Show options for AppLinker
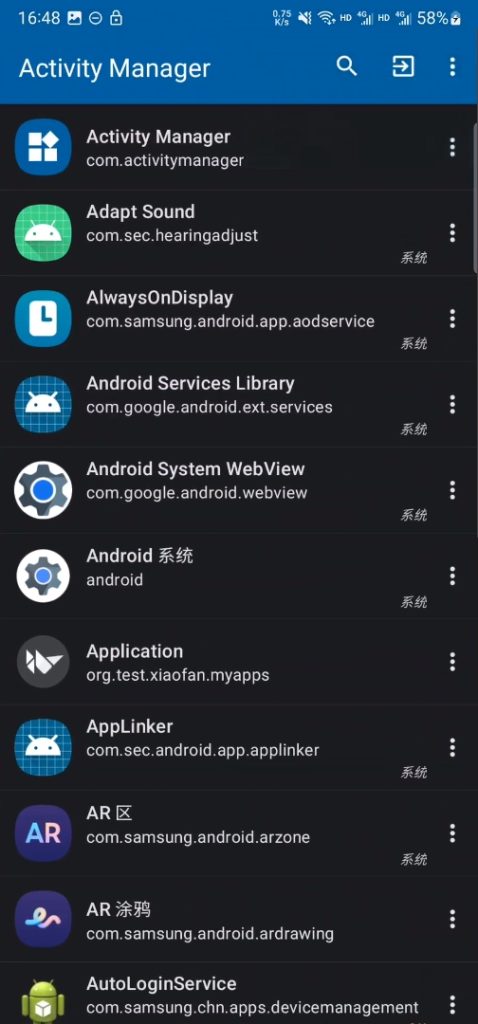The height and width of the screenshot is (1024, 478). [452, 748]
